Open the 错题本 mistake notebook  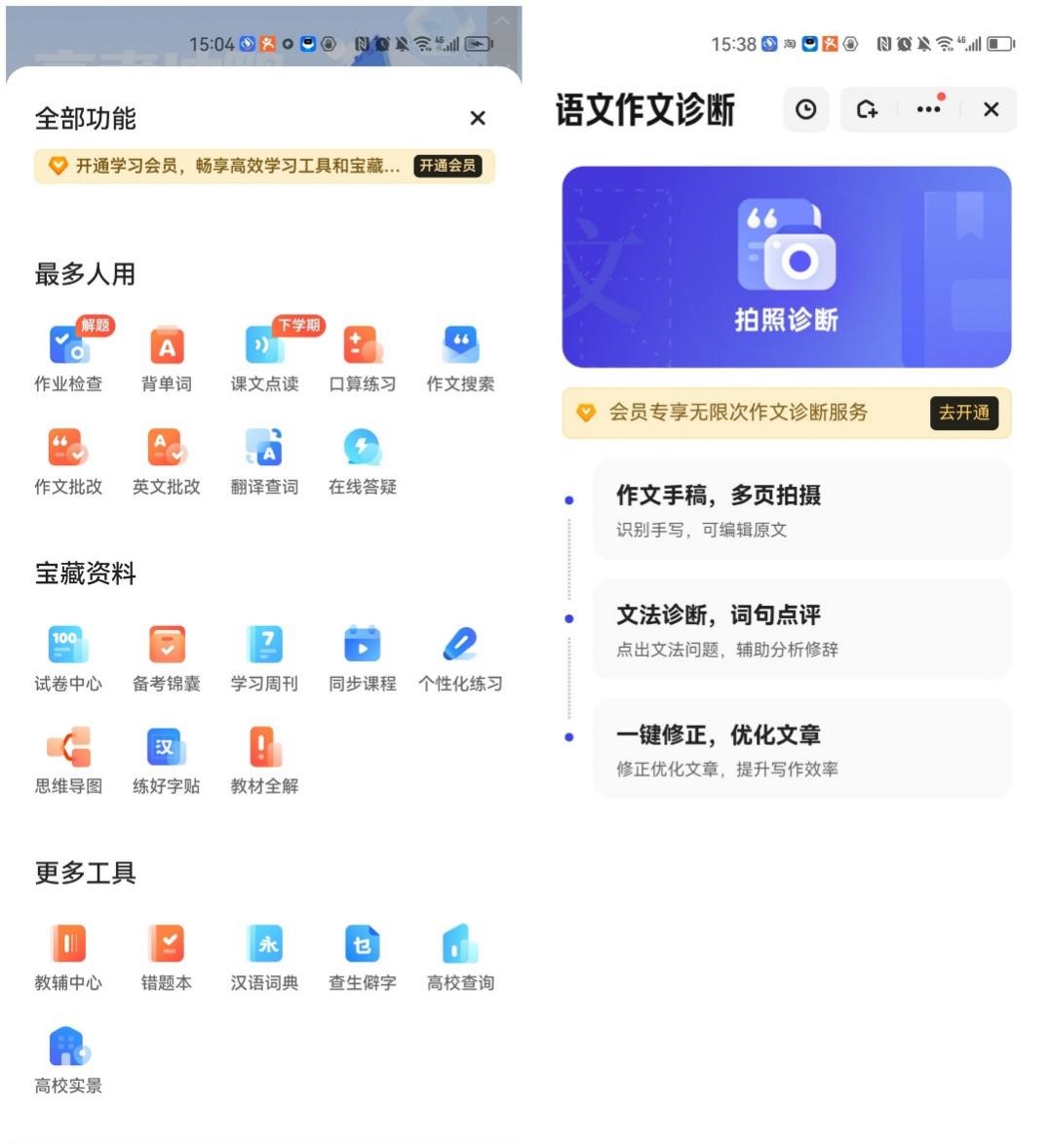pyautogui.click(x=166, y=954)
